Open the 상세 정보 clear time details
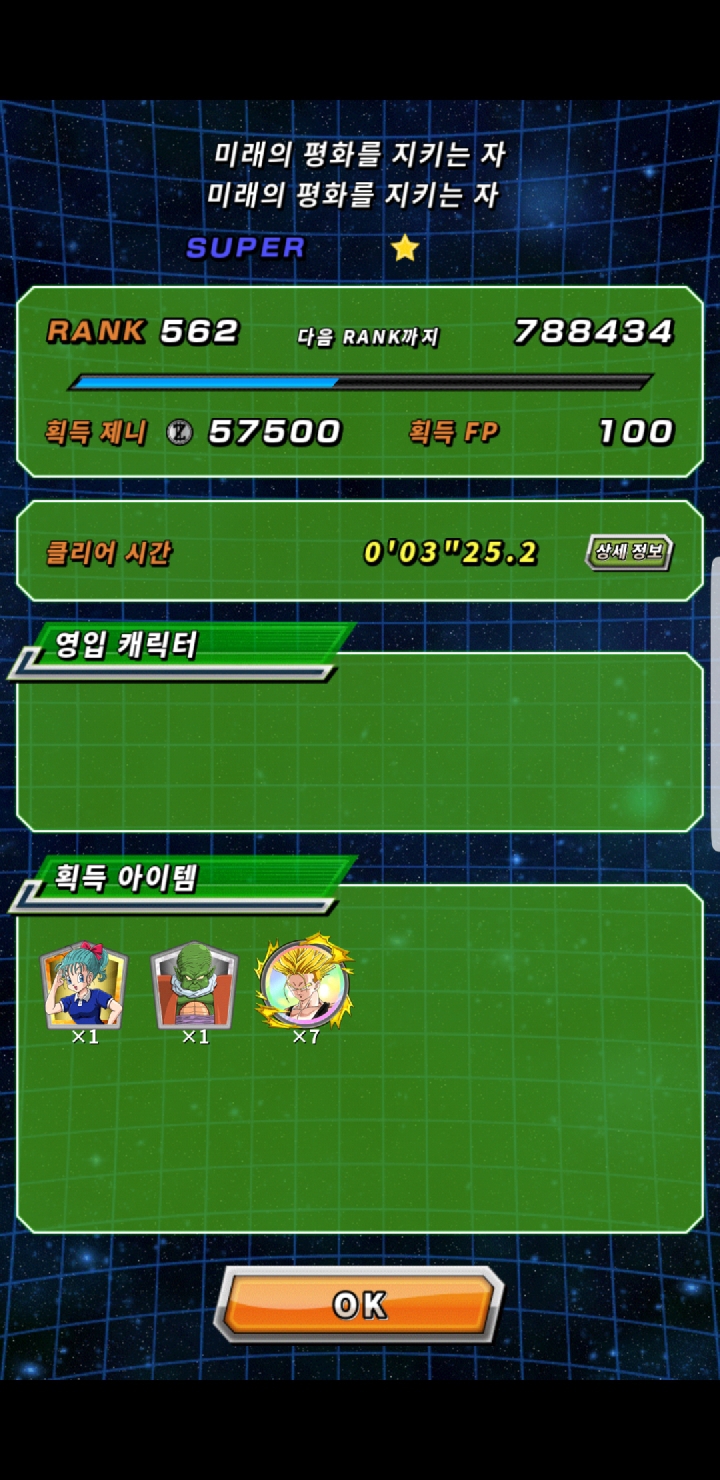This screenshot has width=720, height=1480. pos(629,552)
